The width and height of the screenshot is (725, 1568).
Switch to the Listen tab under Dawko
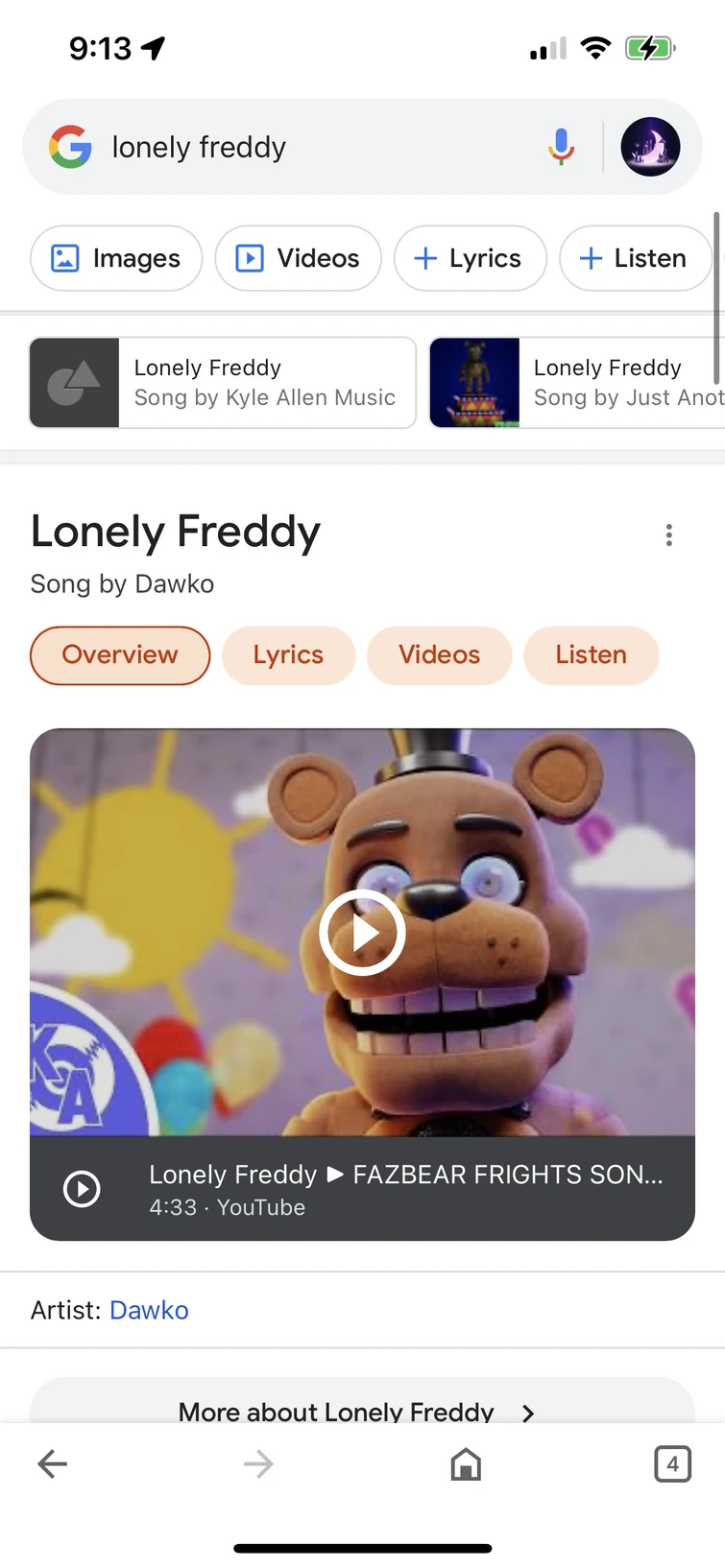pyautogui.click(x=592, y=655)
